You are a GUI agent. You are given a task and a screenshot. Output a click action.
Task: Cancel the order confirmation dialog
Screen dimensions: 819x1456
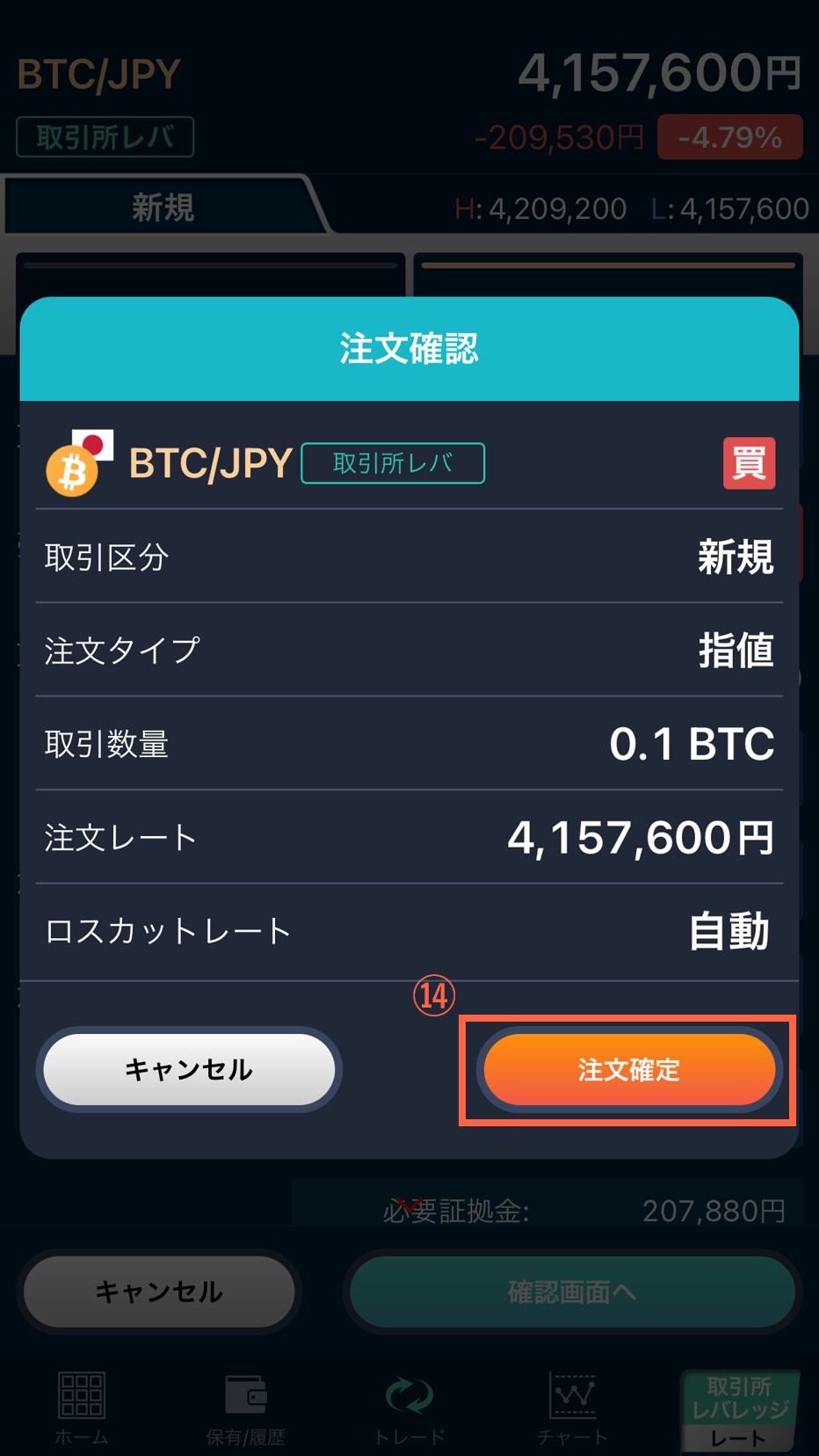pyautogui.click(x=189, y=1069)
